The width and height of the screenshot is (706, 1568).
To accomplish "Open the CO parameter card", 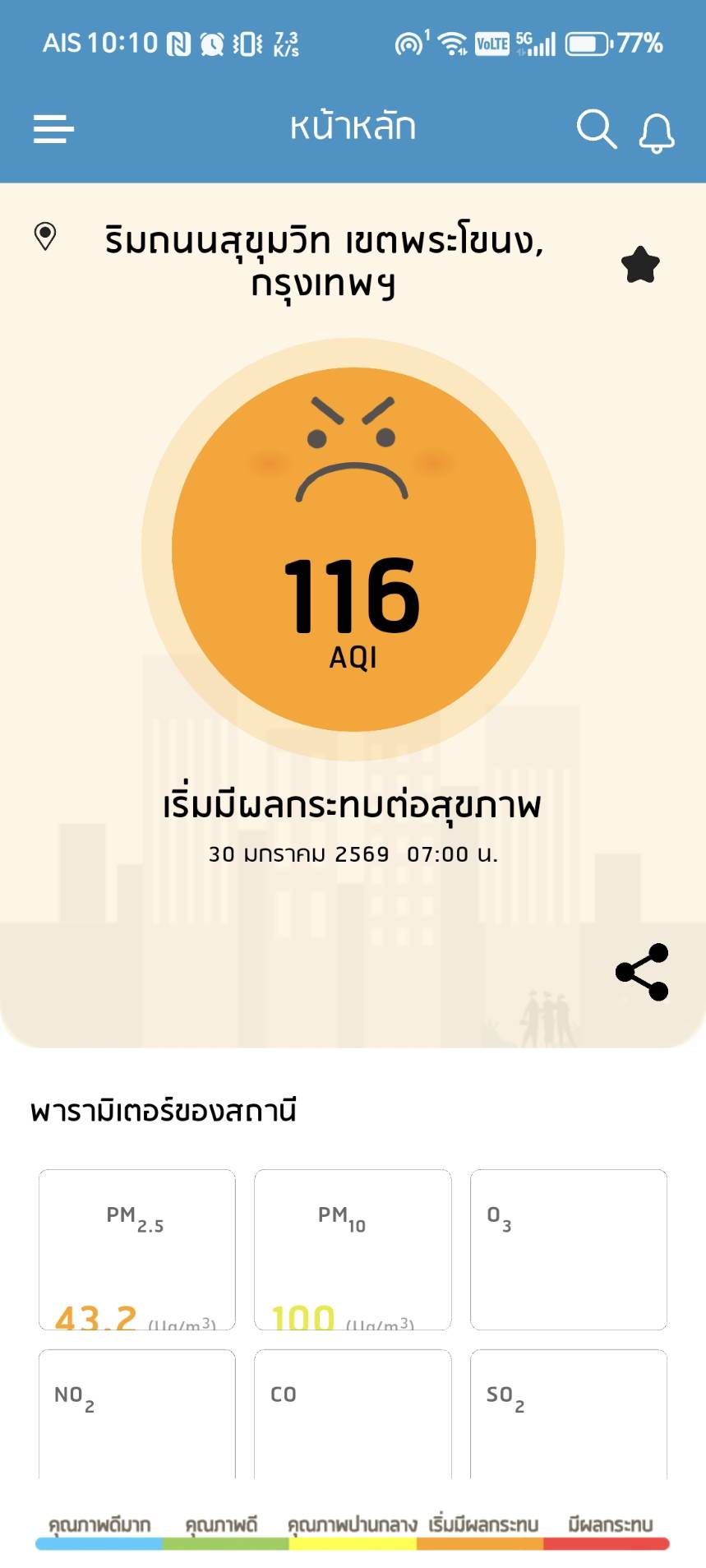I will pos(353,1414).
